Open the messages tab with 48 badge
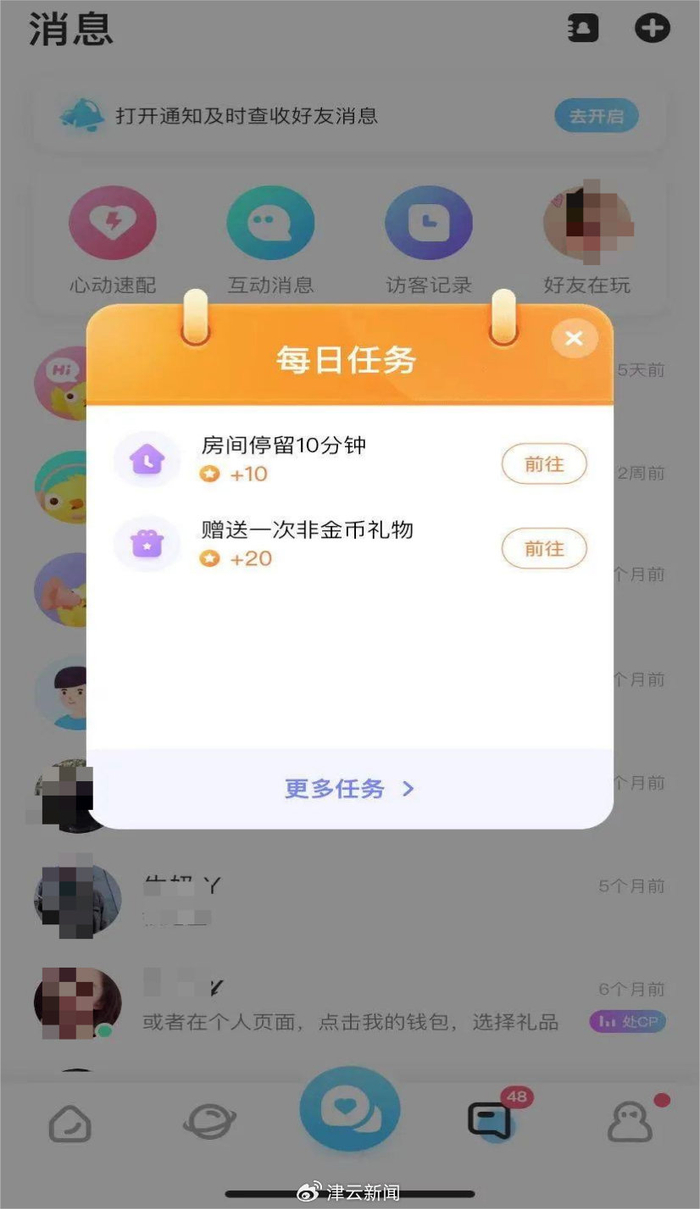 (490, 1120)
